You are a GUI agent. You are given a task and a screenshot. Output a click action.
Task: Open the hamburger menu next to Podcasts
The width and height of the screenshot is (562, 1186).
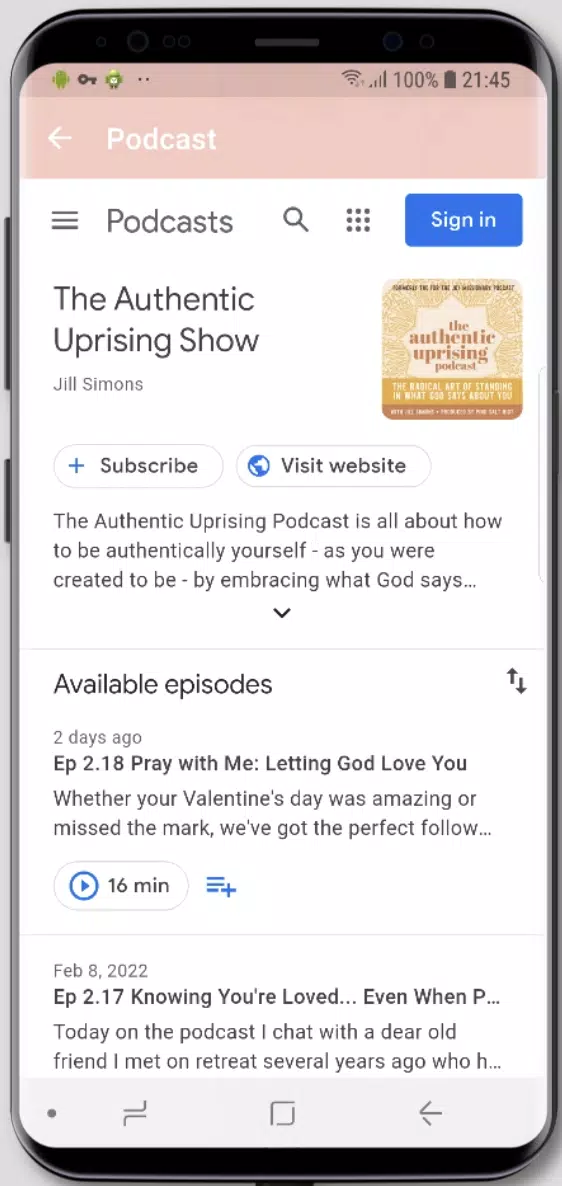65,220
